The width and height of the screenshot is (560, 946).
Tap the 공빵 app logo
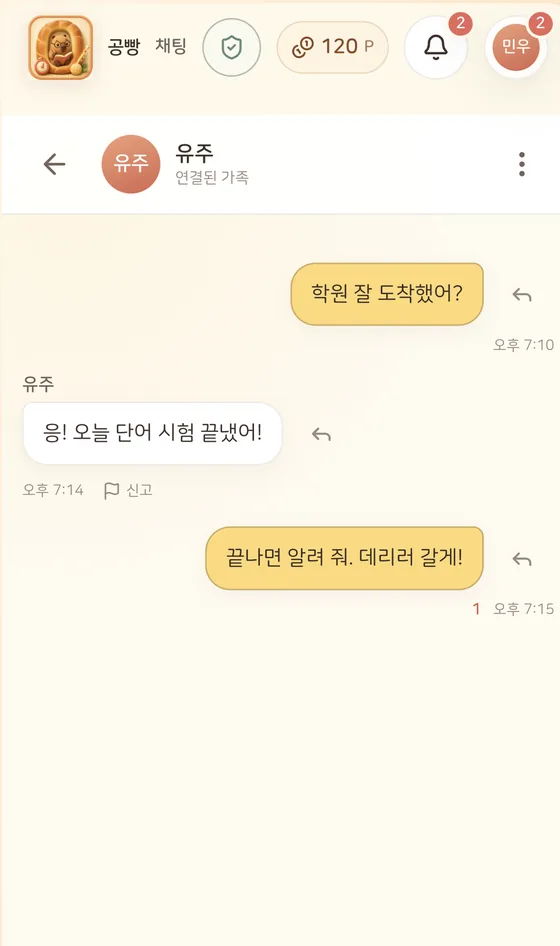[60, 48]
